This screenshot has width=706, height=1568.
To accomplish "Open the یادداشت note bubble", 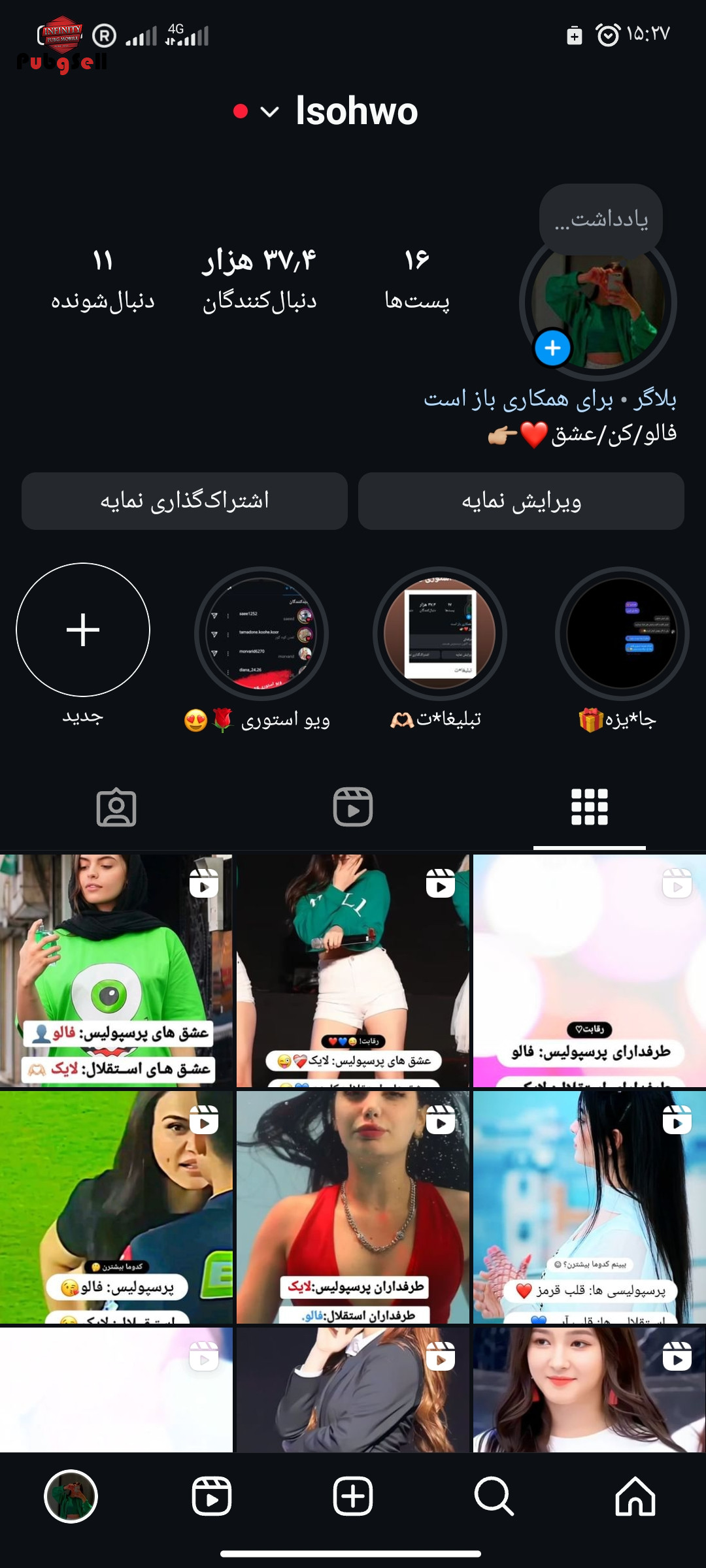I will point(601,220).
